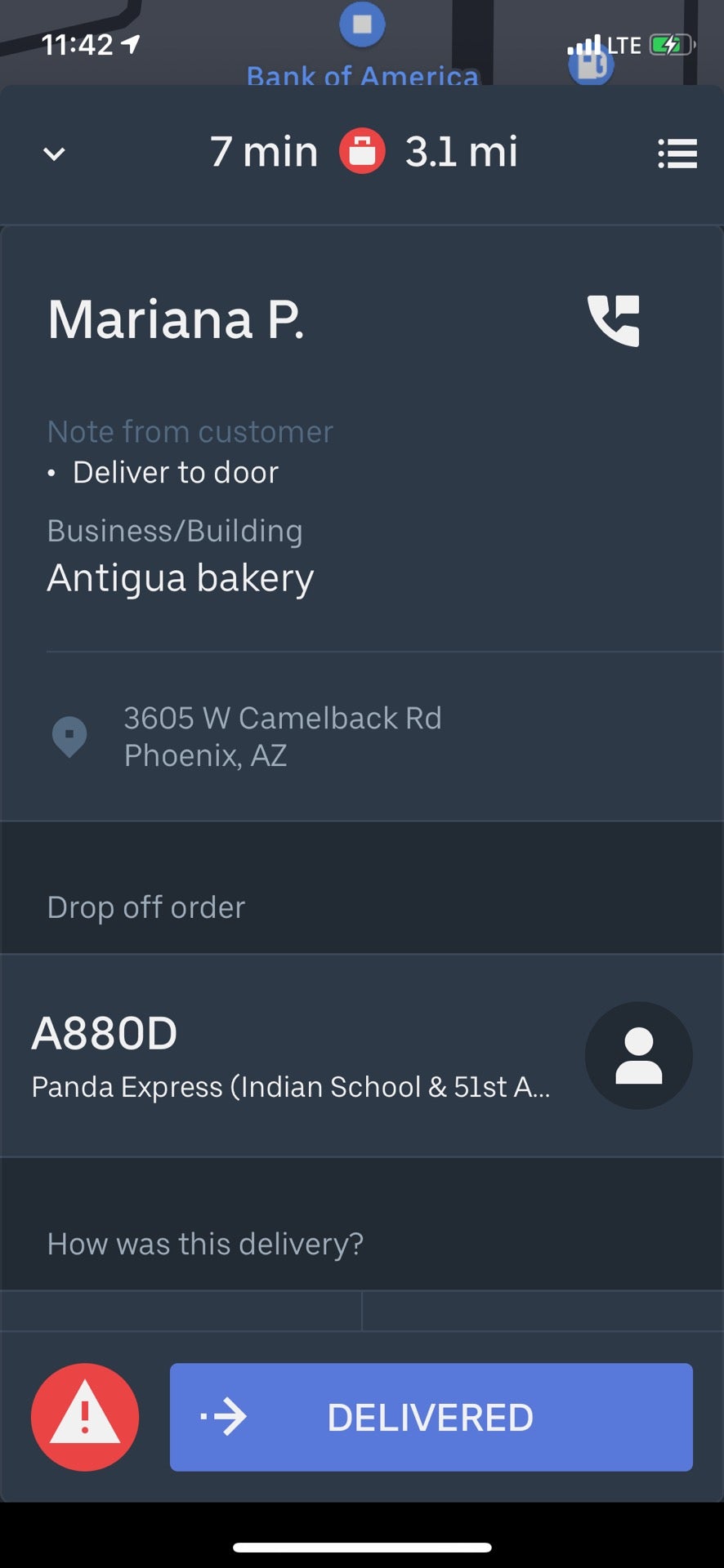This screenshot has width=724, height=1568.
Task: Open the trip list menu icon
Action: [x=677, y=154]
